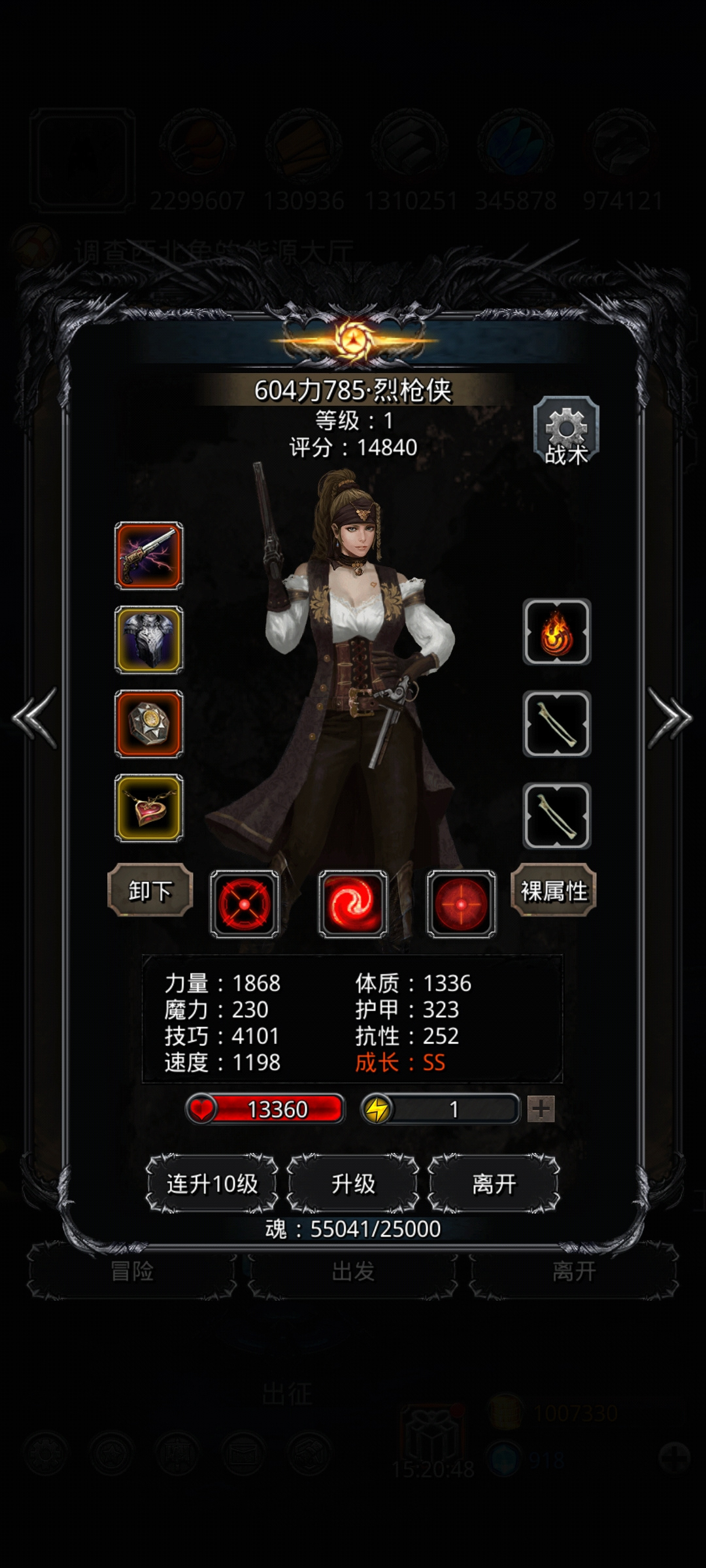Go to the previous hero with left arrow

pos(35,717)
